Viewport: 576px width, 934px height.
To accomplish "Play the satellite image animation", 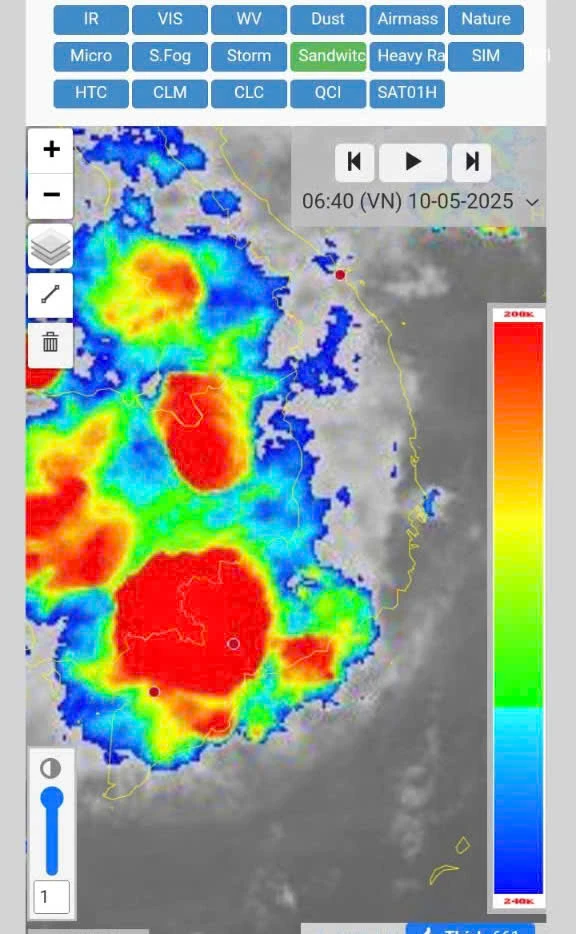I will [413, 162].
